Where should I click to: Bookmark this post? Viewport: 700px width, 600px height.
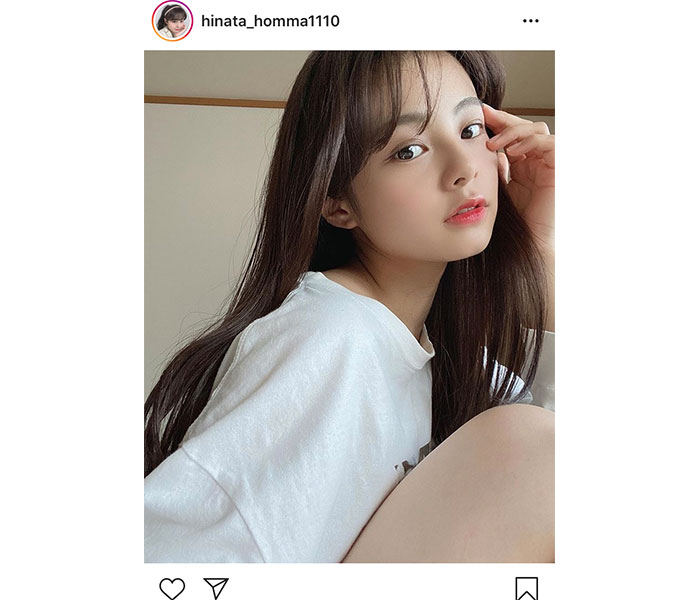pyautogui.click(x=527, y=588)
